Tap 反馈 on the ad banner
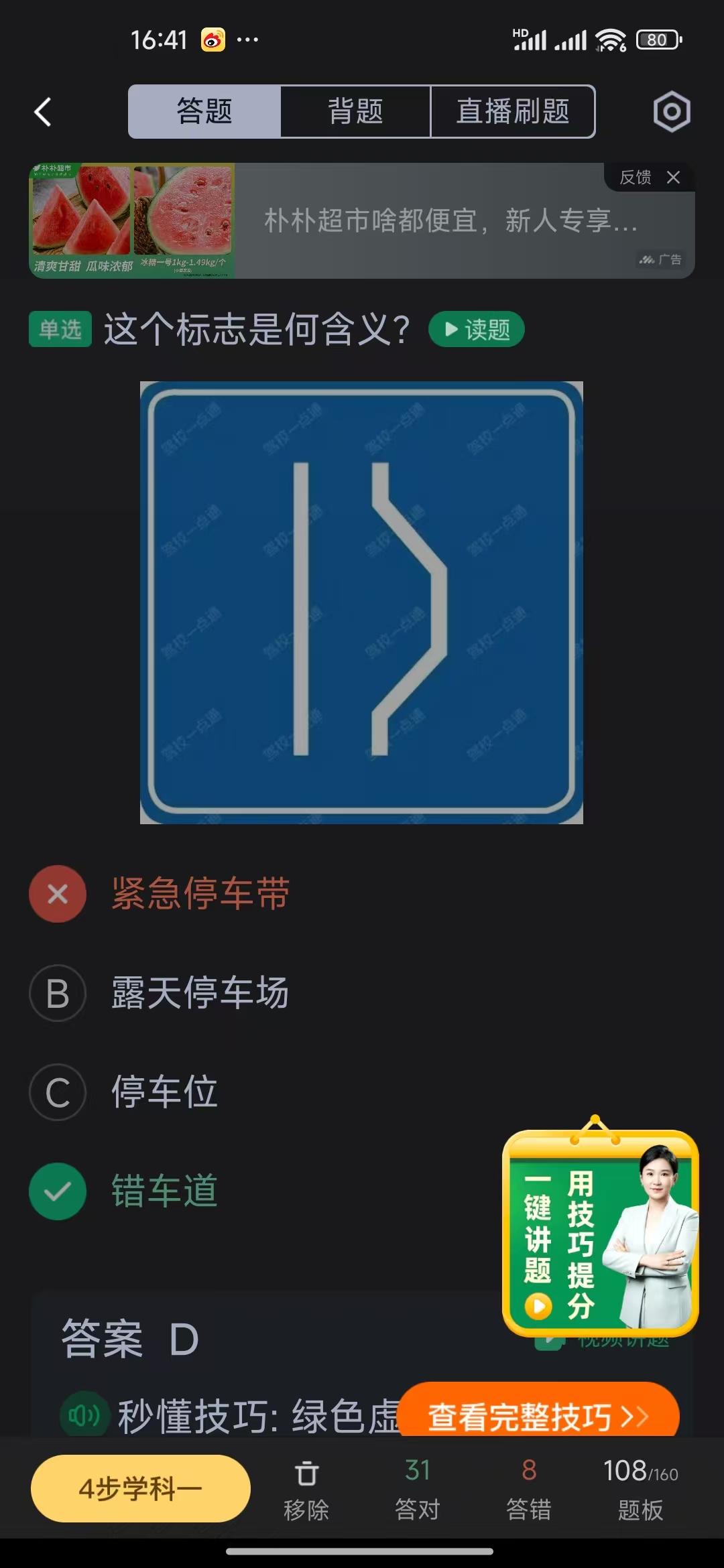Image resolution: width=724 pixels, height=1568 pixels. [637, 178]
